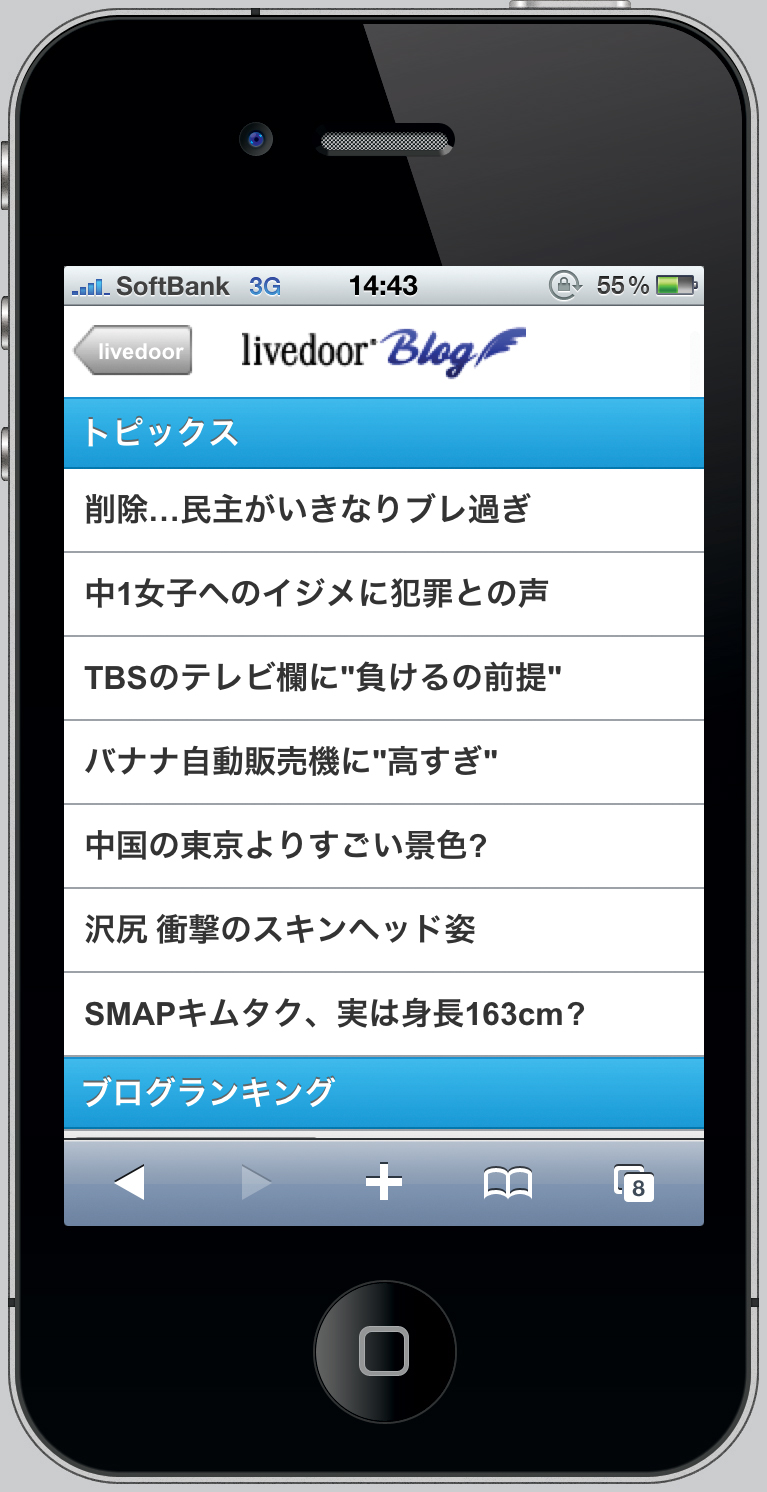The image size is (767, 1492).
Task: Go back to livedoor top page
Action: click(133, 352)
